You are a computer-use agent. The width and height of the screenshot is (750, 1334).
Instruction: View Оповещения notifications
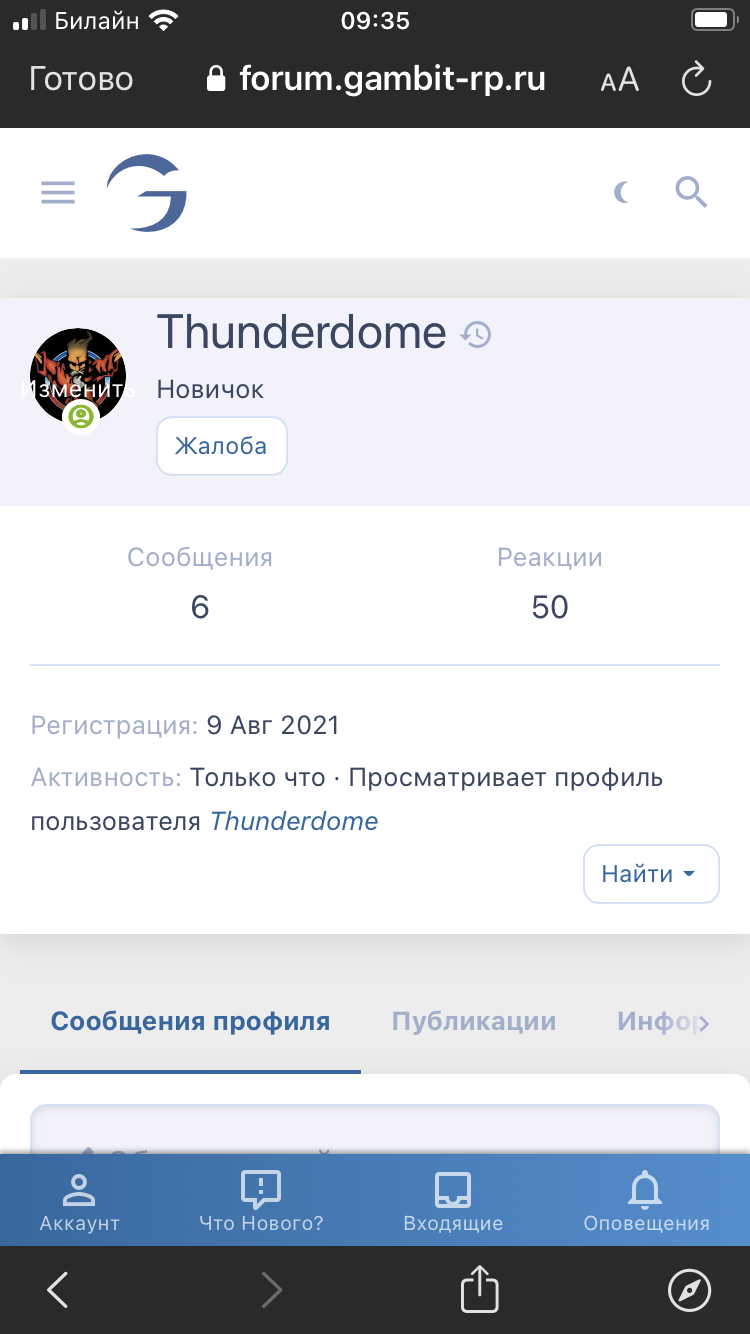(646, 1202)
